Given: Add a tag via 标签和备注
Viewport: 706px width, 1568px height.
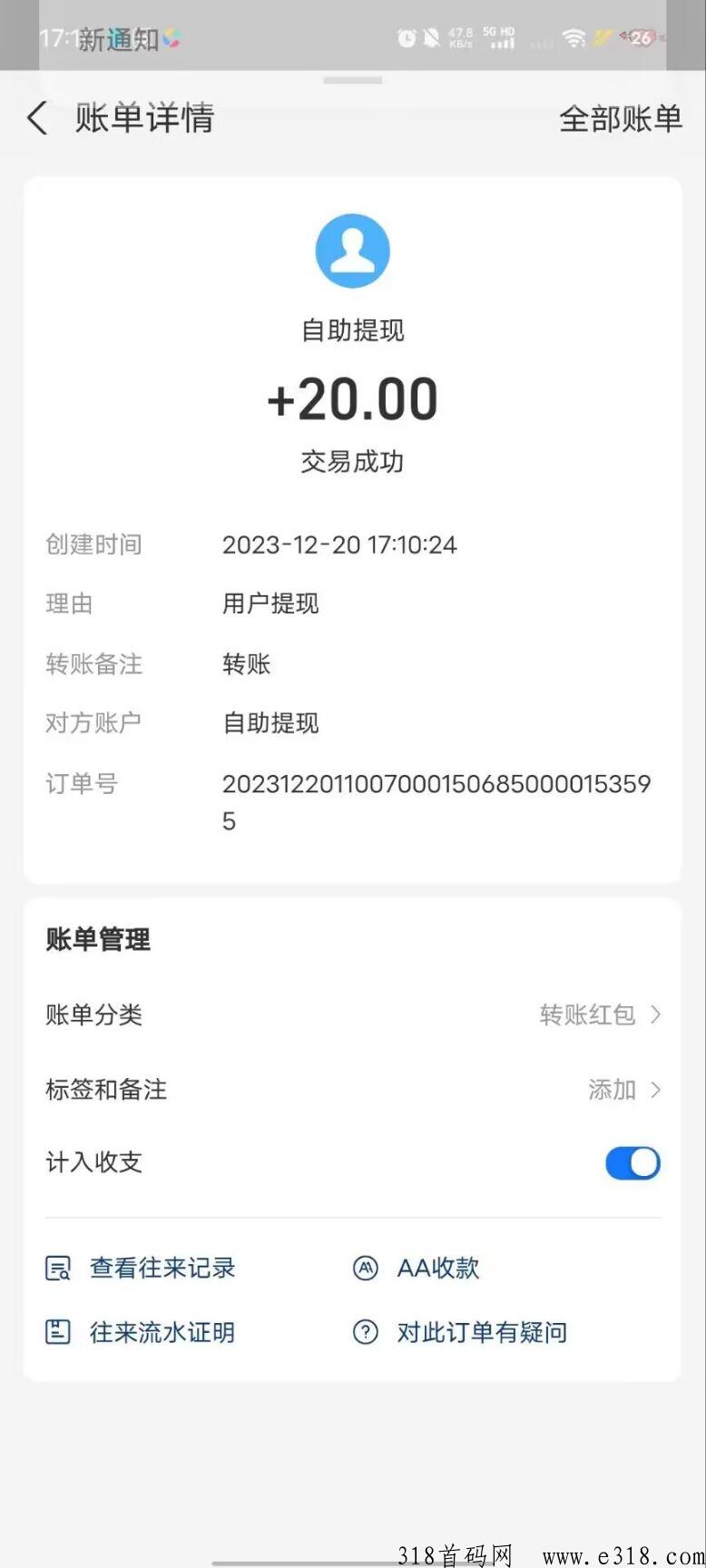Looking at the screenshot, I should (x=353, y=1089).
